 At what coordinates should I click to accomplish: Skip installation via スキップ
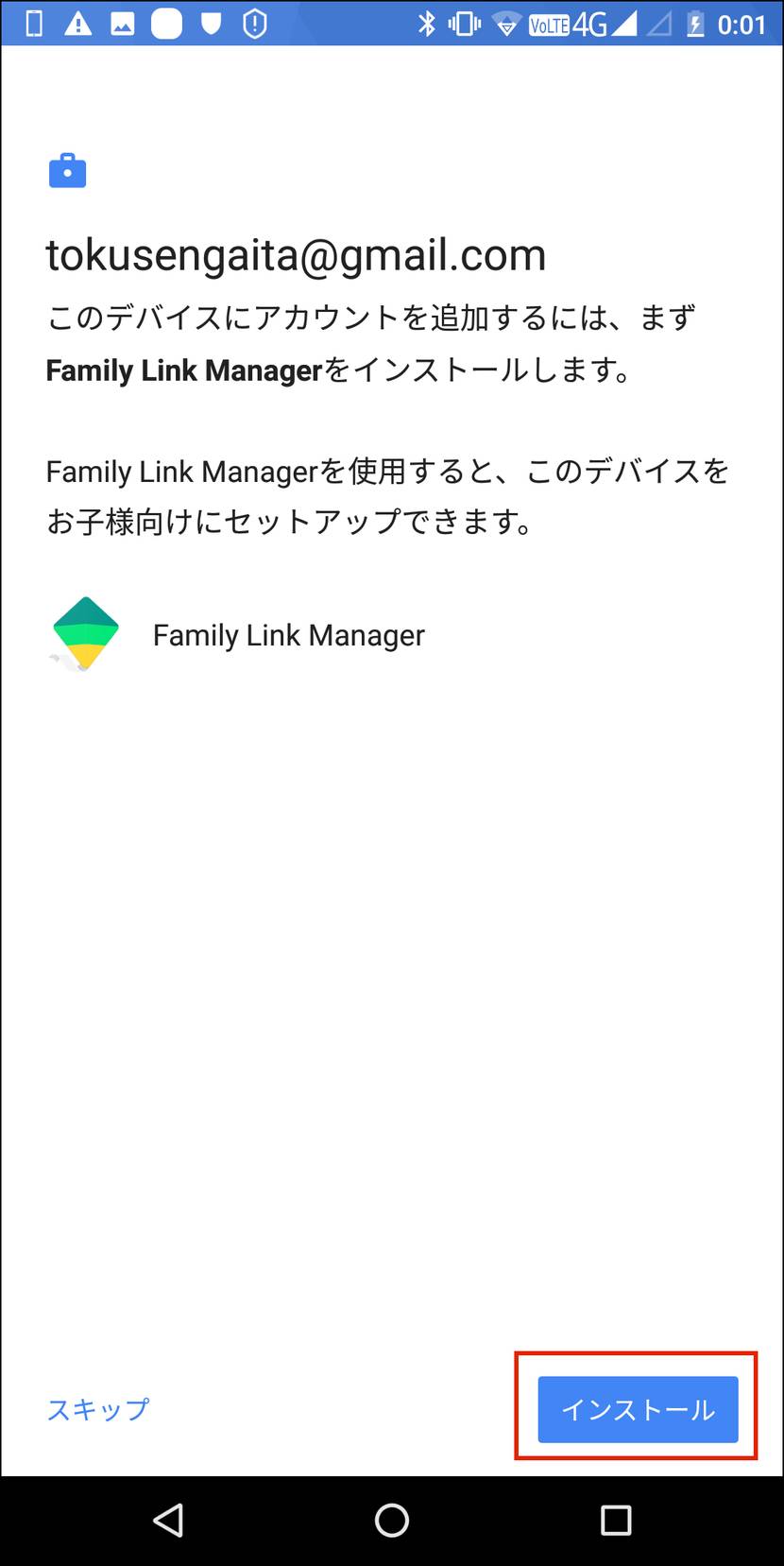coord(98,1409)
